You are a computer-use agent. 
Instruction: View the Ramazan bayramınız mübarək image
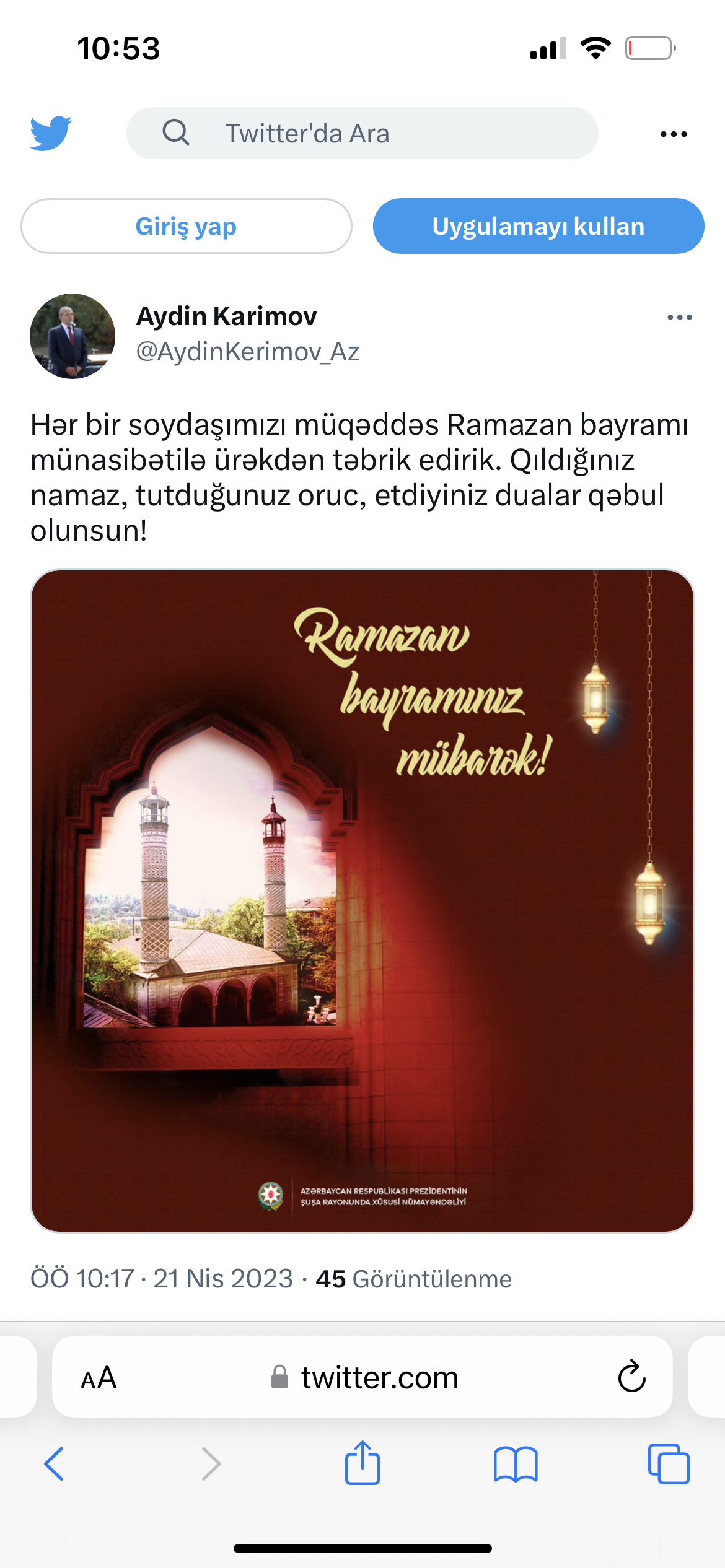click(x=362, y=900)
